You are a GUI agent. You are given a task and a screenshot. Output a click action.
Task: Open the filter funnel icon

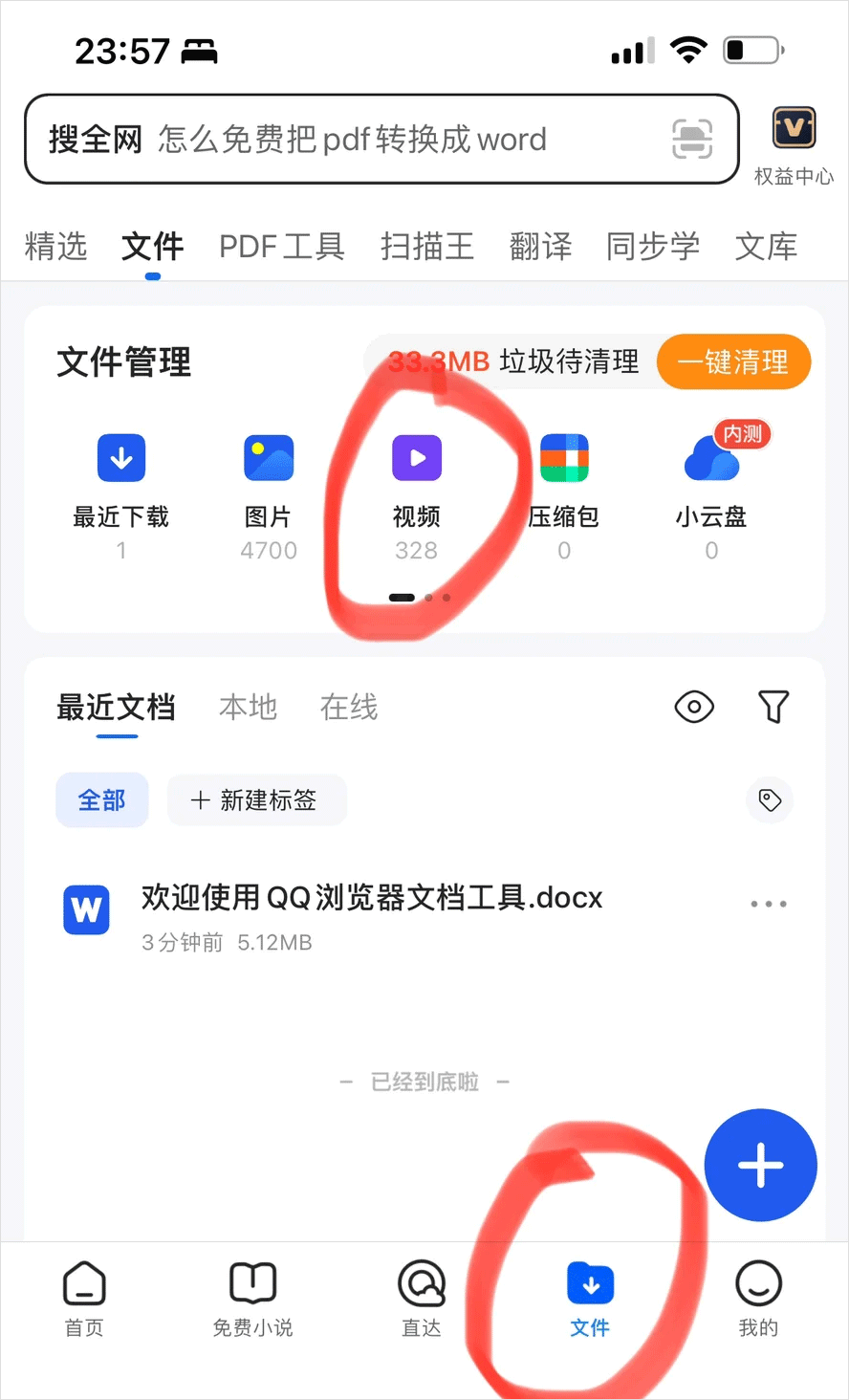[773, 708]
